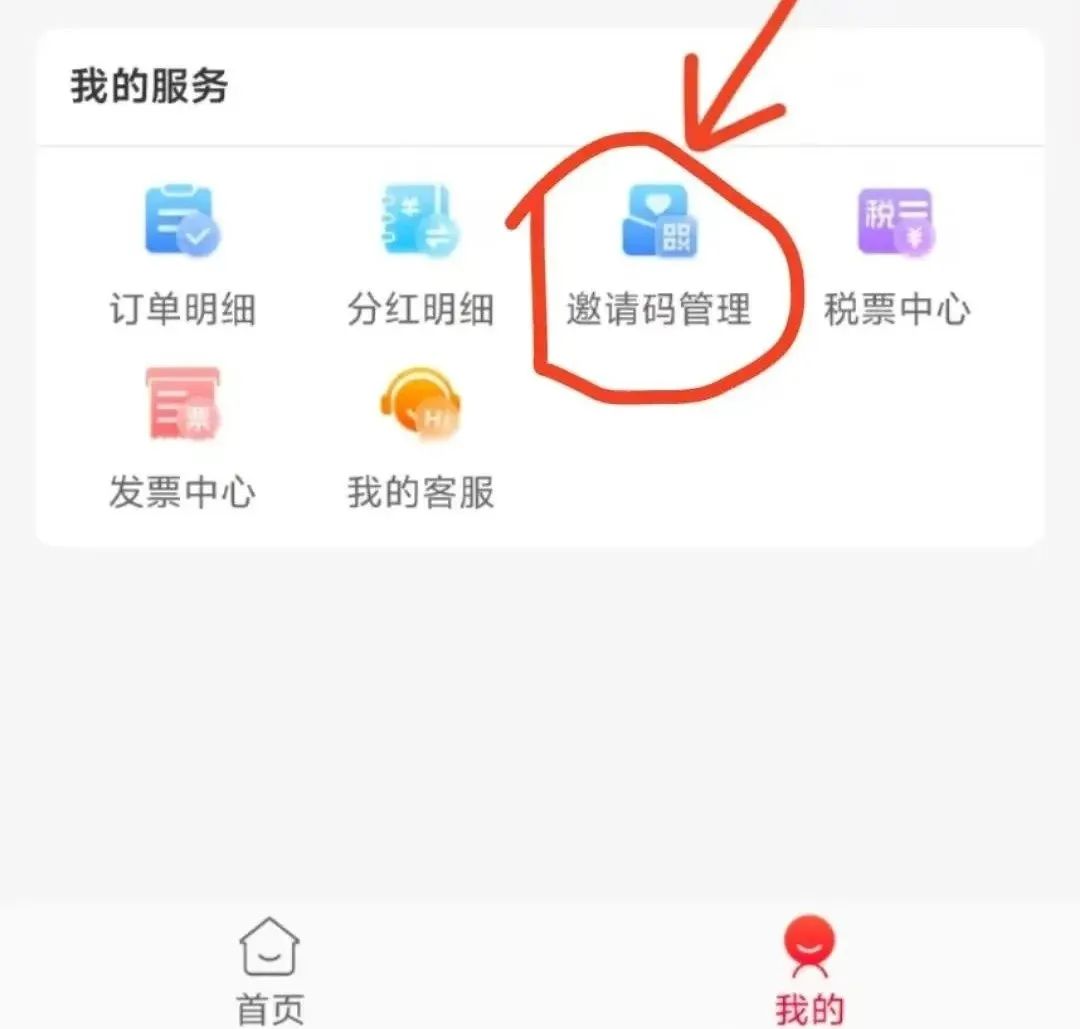This screenshot has height=1029, width=1080.
Task: Contact 我的客服 customer service
Action: (420, 437)
